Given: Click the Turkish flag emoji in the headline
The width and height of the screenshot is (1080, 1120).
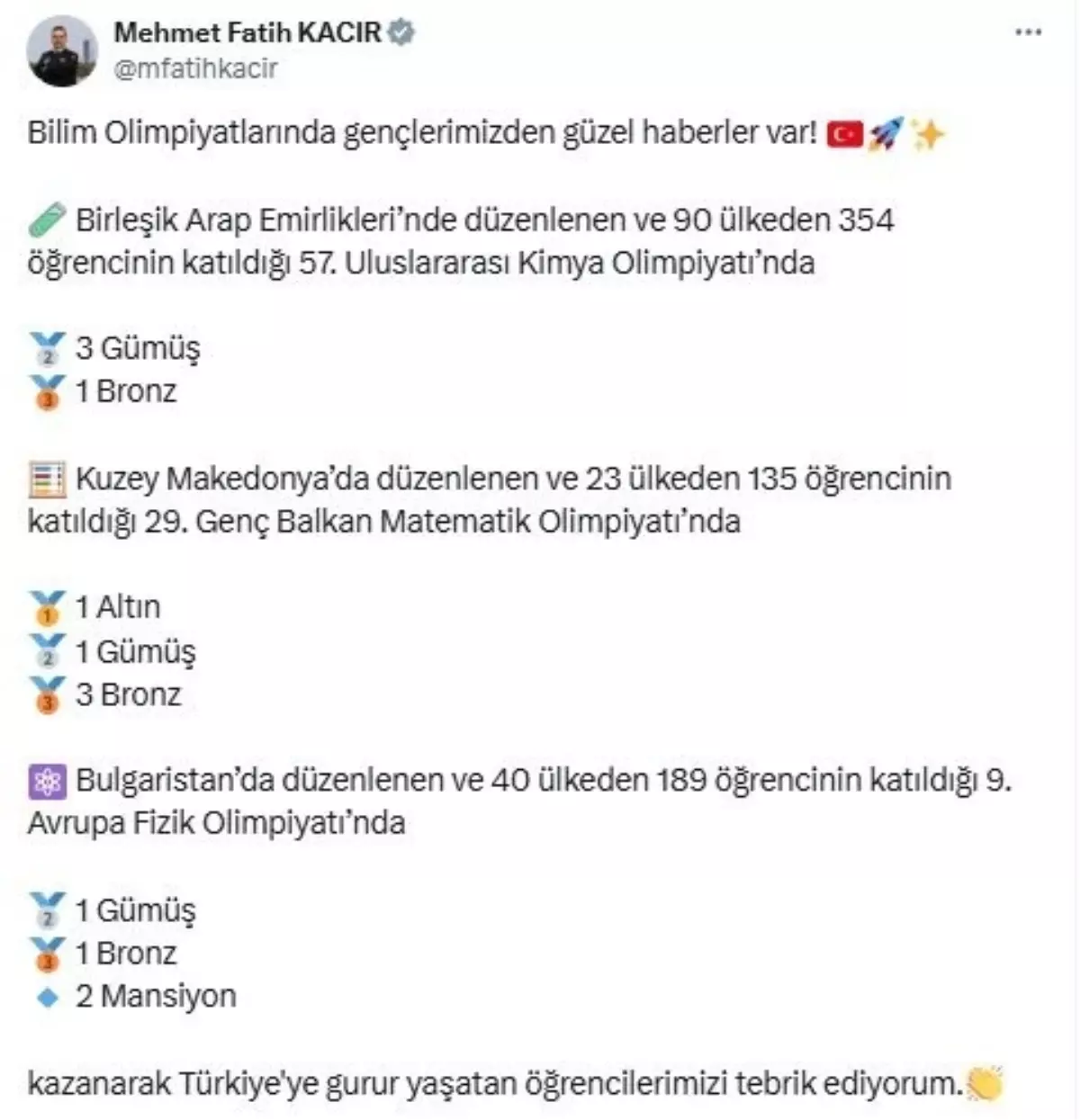Looking at the screenshot, I should point(844,132).
